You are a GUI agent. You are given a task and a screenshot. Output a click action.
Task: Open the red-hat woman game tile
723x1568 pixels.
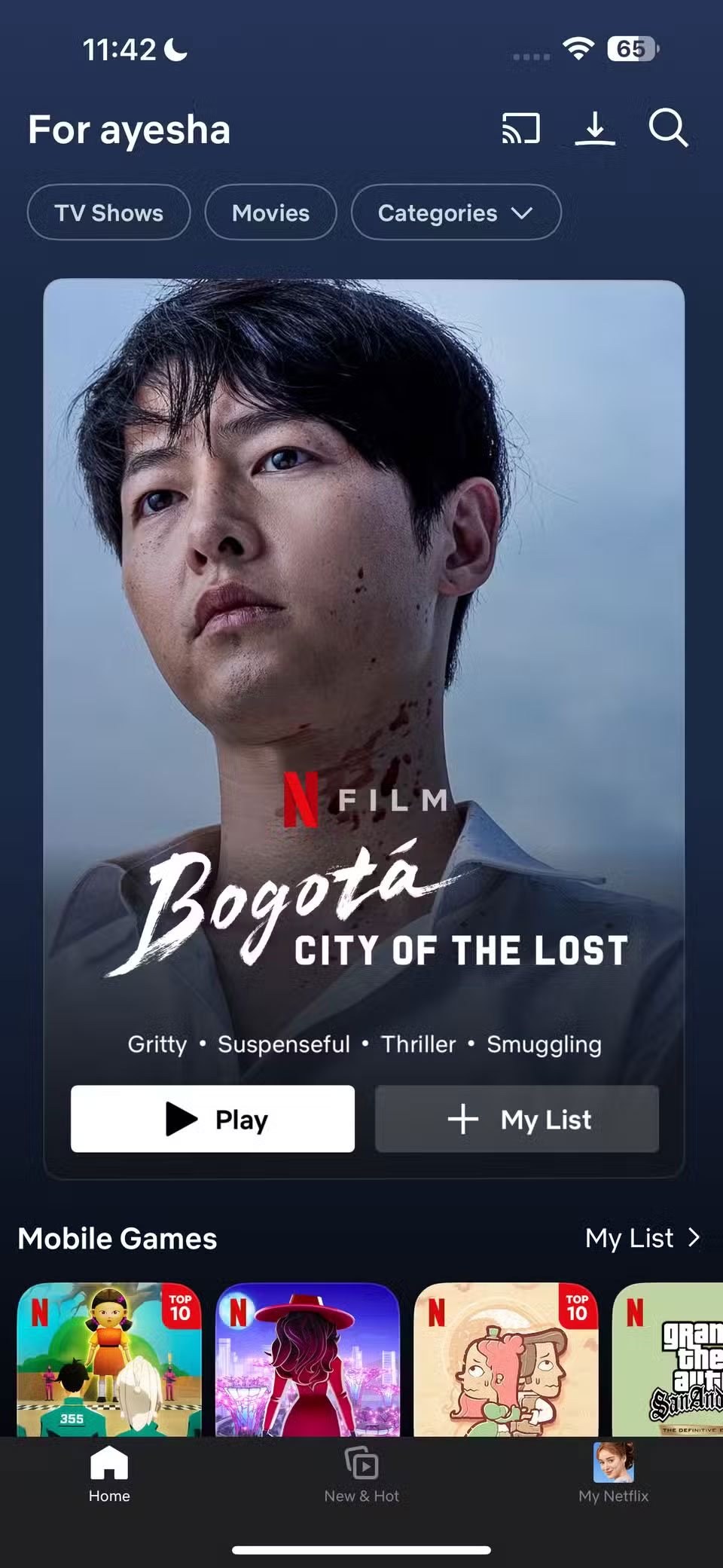tap(307, 1359)
